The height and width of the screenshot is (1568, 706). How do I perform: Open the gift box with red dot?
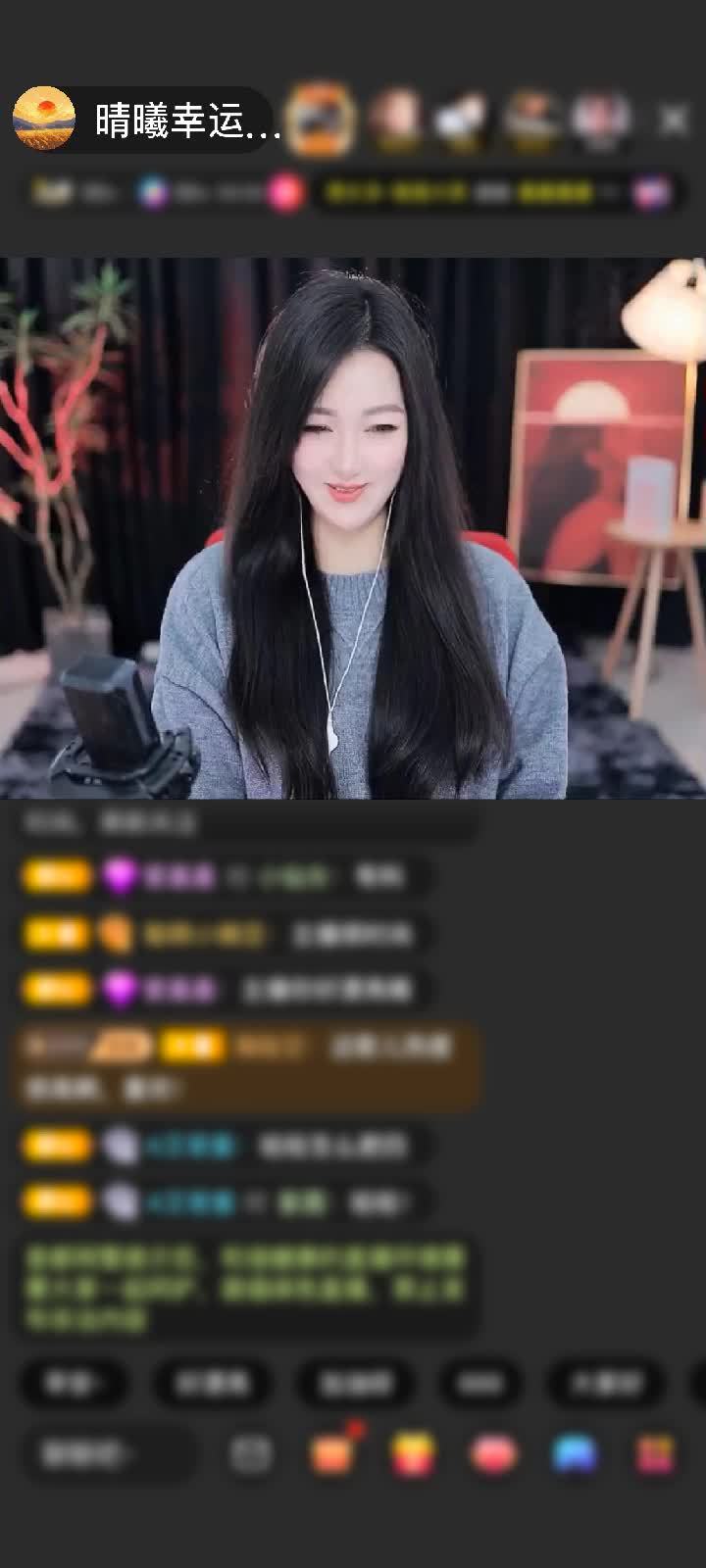tap(333, 1454)
